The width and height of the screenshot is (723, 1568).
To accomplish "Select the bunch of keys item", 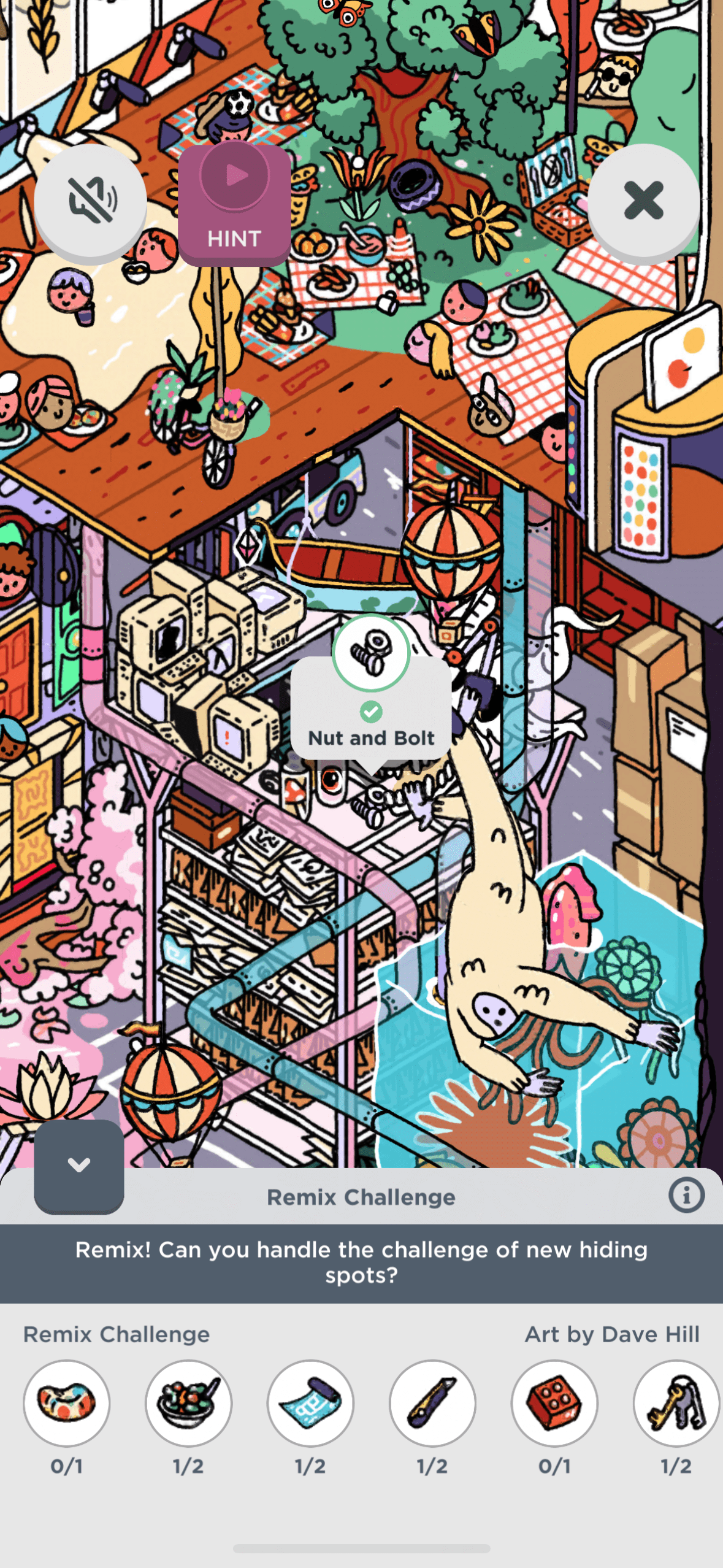I will pyautogui.click(x=676, y=1403).
